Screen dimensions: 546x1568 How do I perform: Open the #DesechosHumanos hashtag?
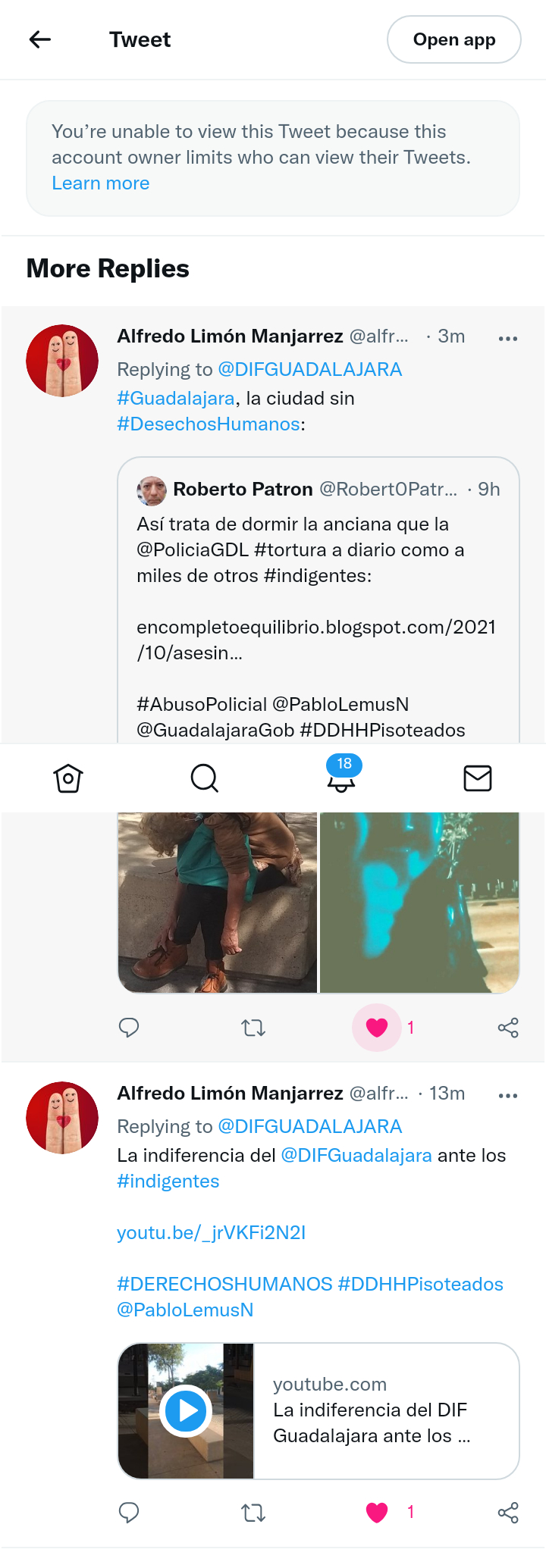[209, 424]
